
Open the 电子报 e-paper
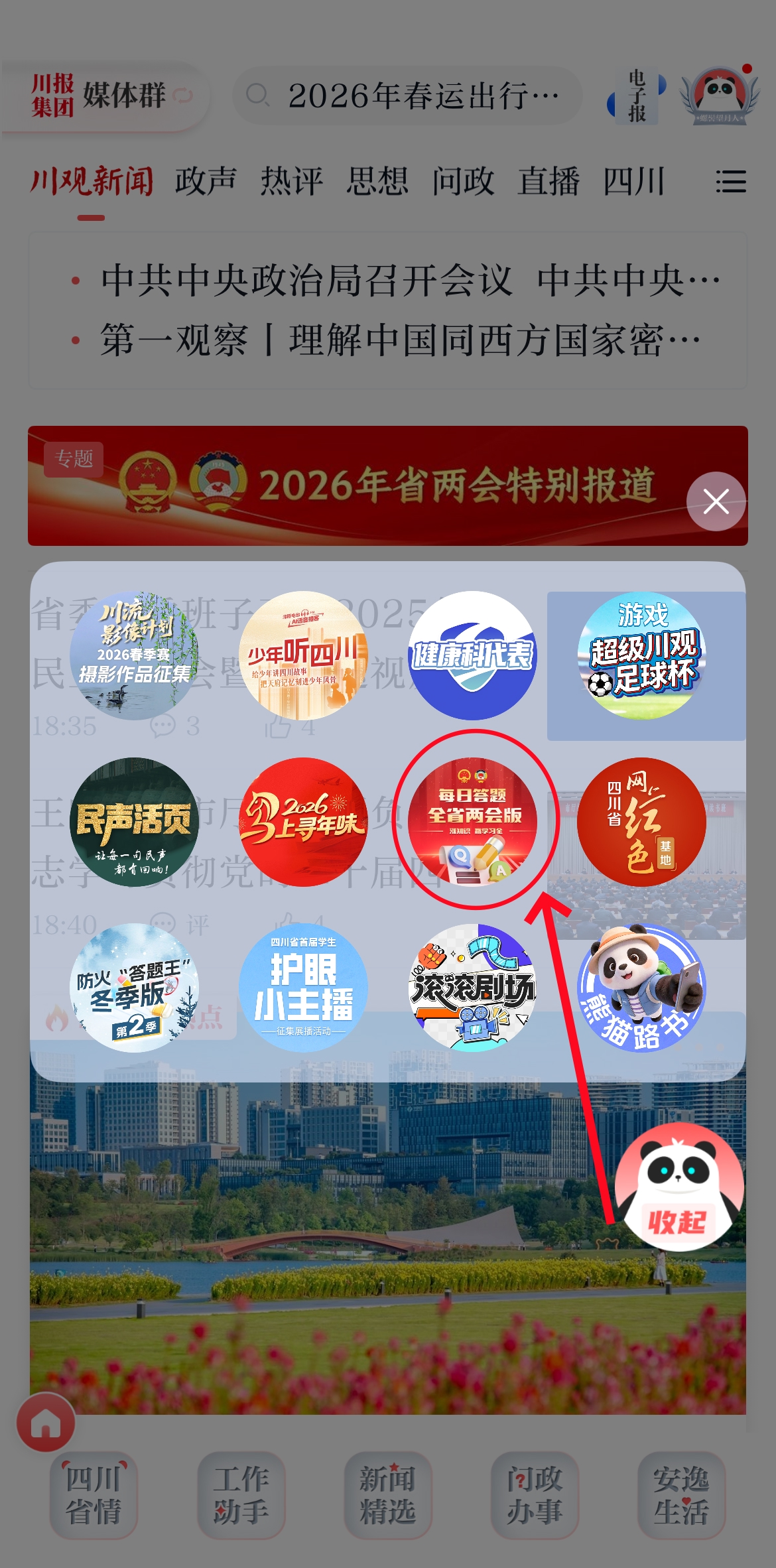pos(637,97)
